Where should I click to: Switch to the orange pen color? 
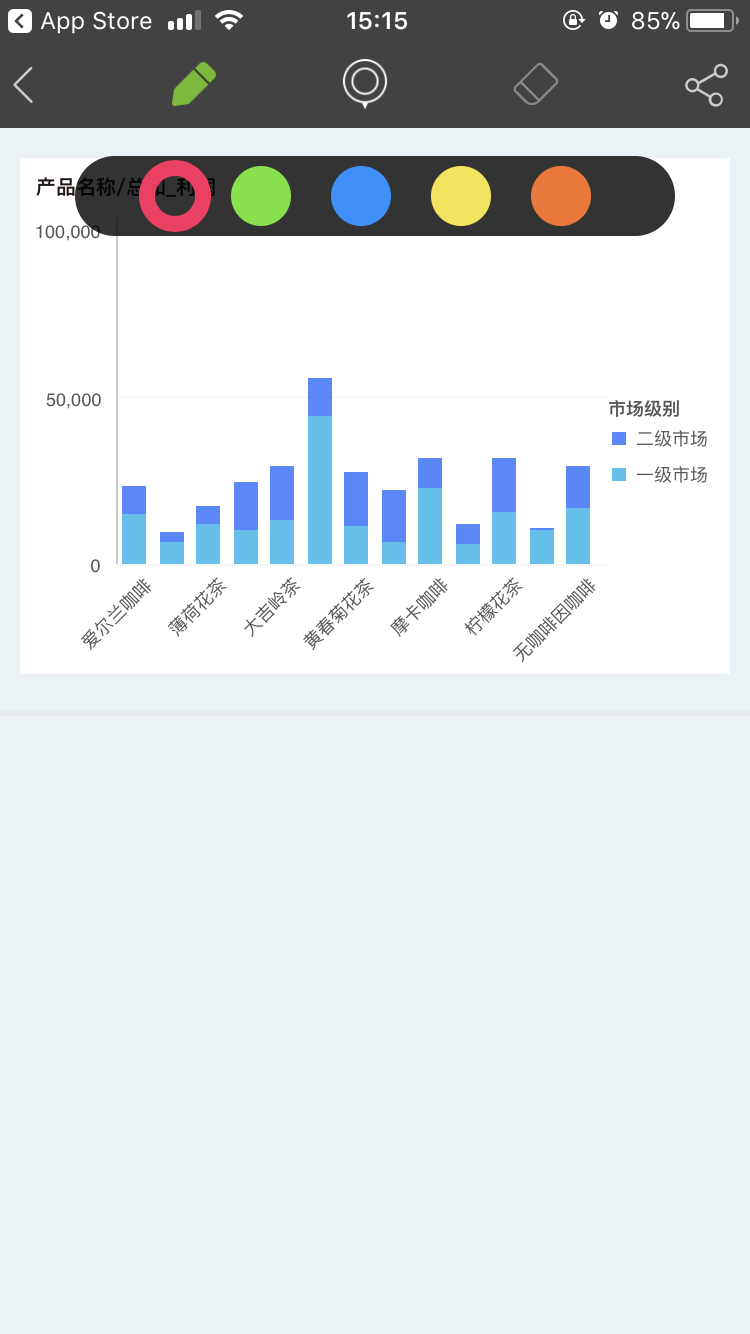(561, 196)
